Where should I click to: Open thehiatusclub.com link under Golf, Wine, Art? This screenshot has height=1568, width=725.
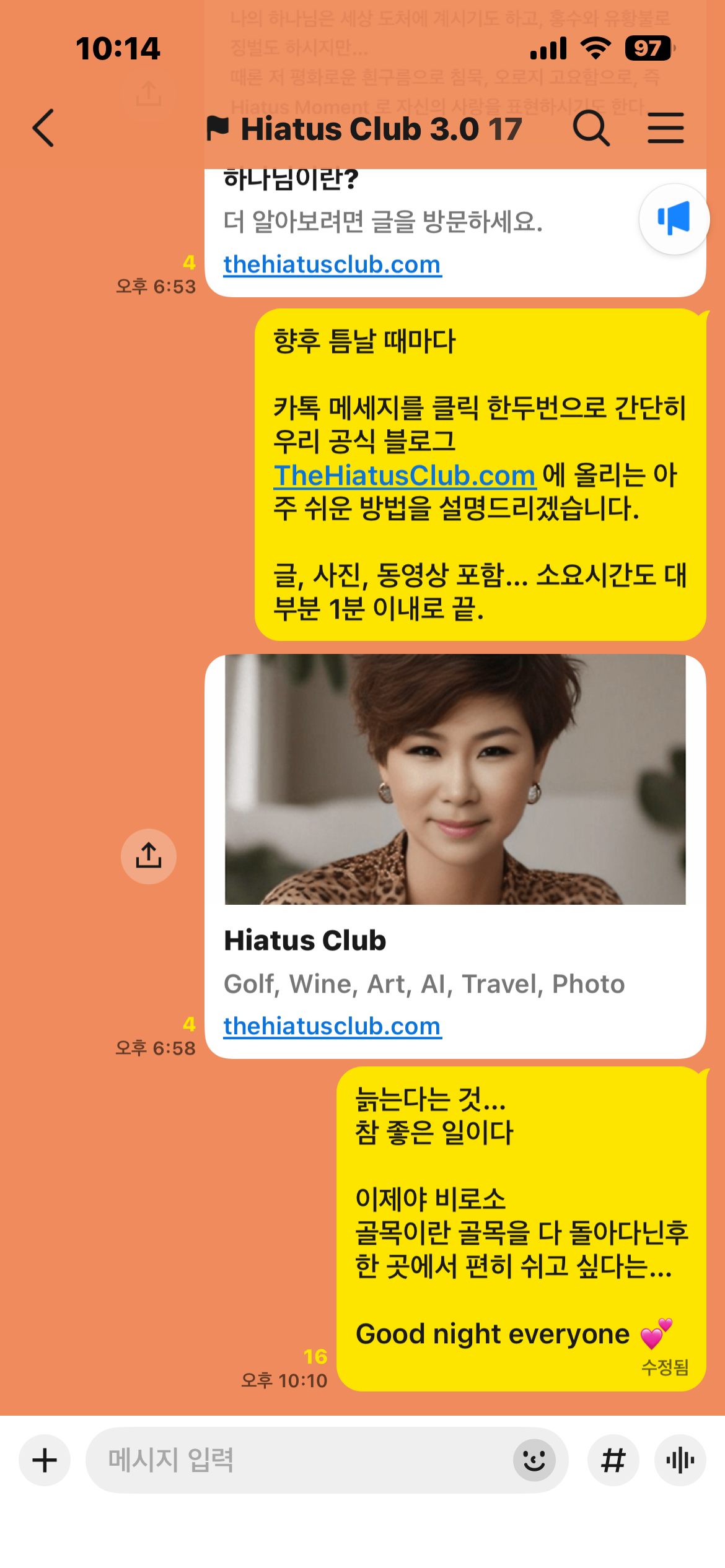tap(332, 1027)
